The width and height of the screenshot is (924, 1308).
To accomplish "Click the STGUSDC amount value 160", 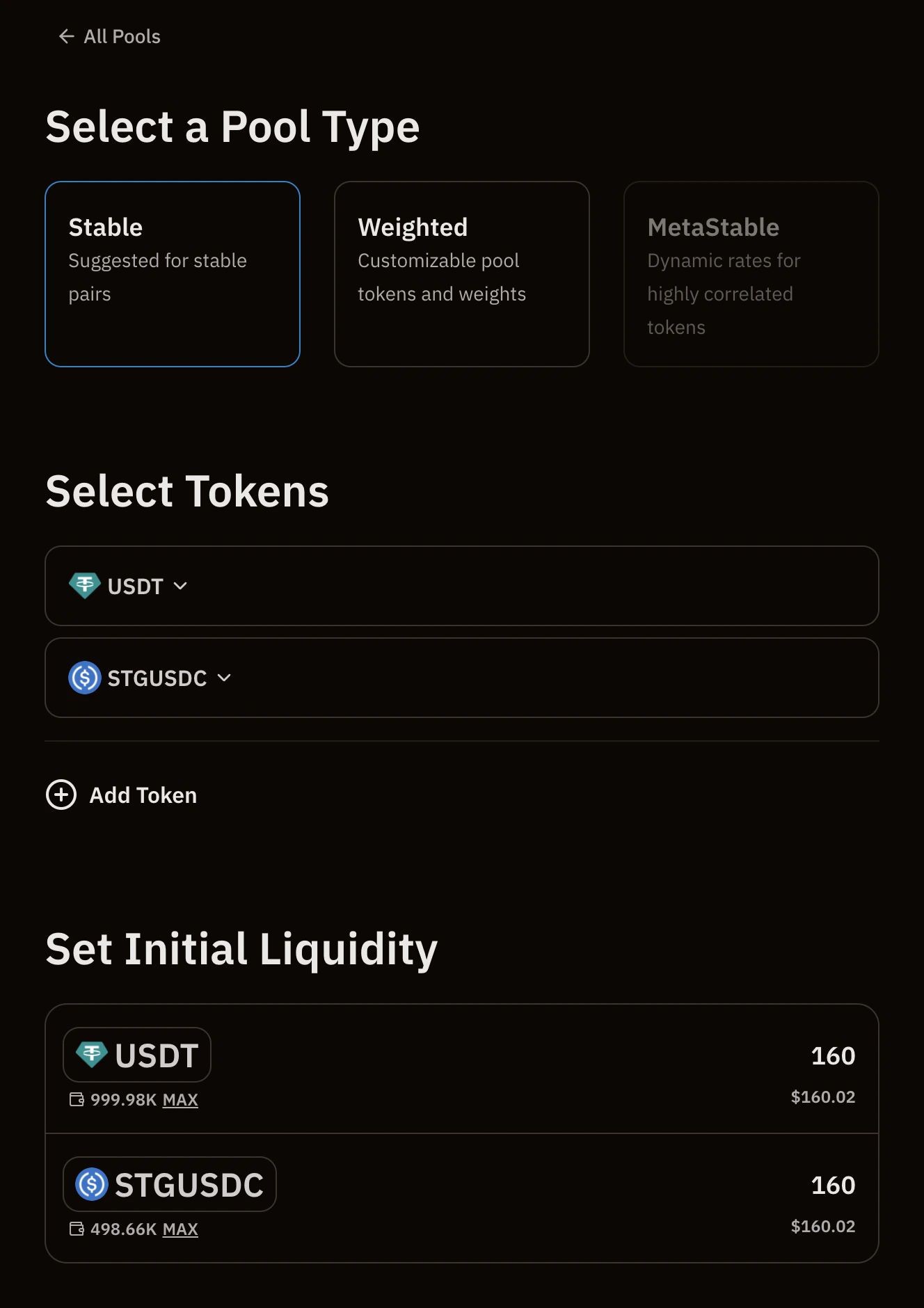I will (834, 1186).
